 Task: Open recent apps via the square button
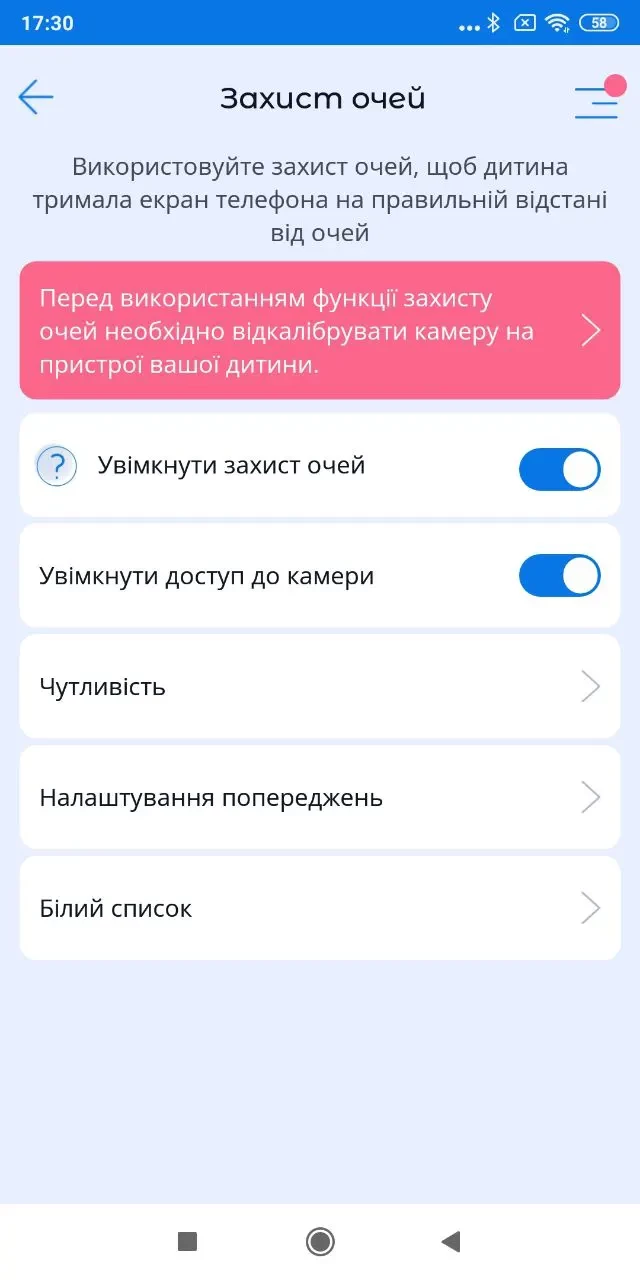click(187, 1242)
